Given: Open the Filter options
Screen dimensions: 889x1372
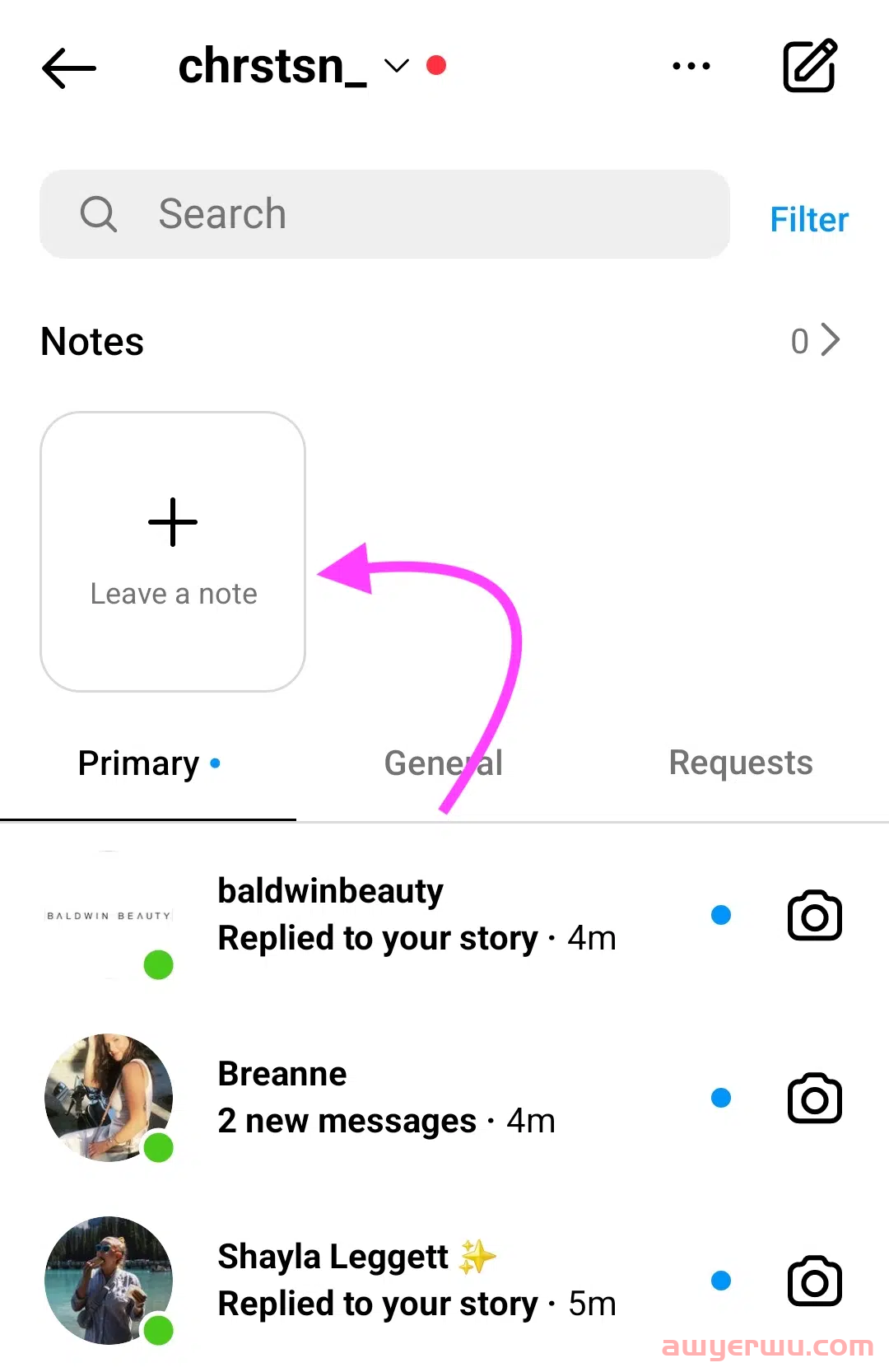Looking at the screenshot, I should tap(808, 220).
